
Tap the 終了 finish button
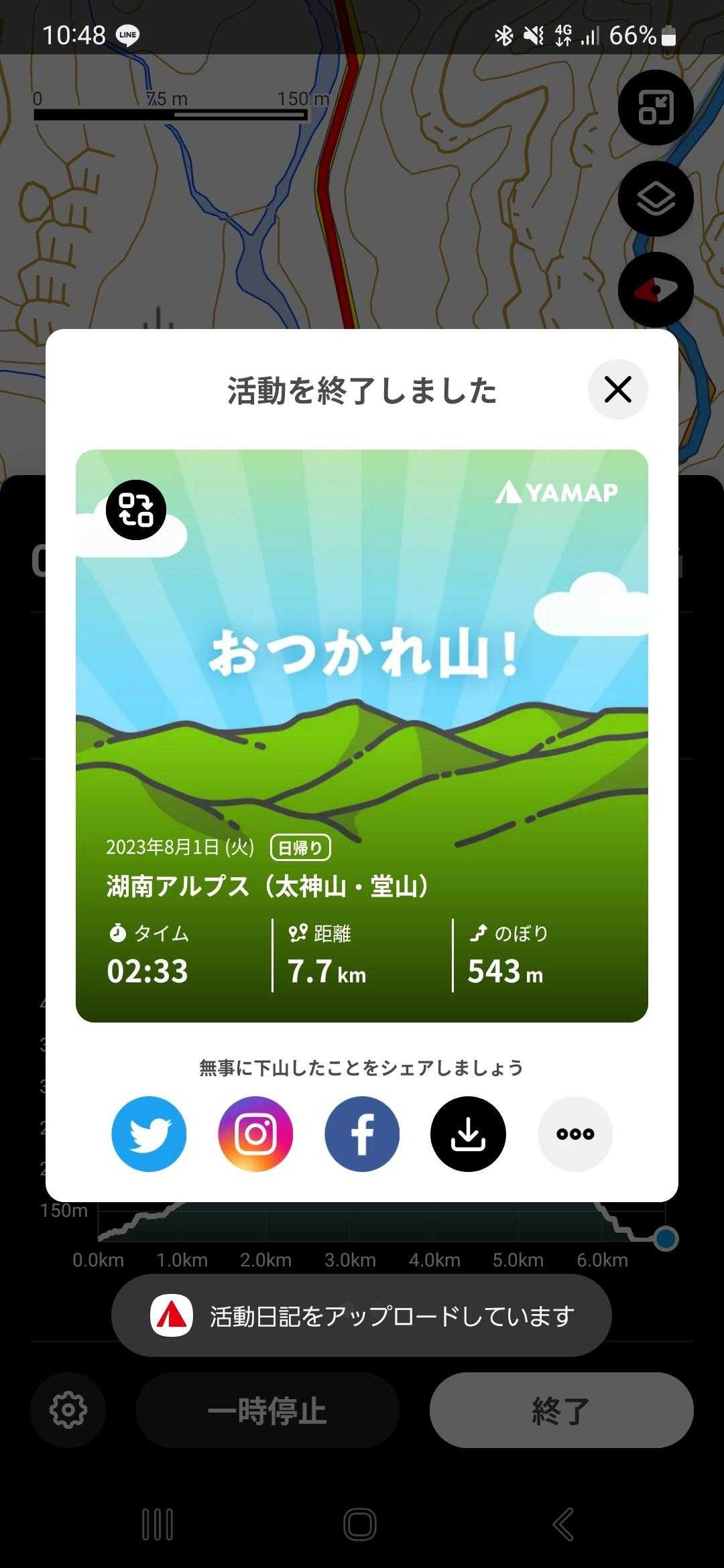click(x=561, y=1410)
